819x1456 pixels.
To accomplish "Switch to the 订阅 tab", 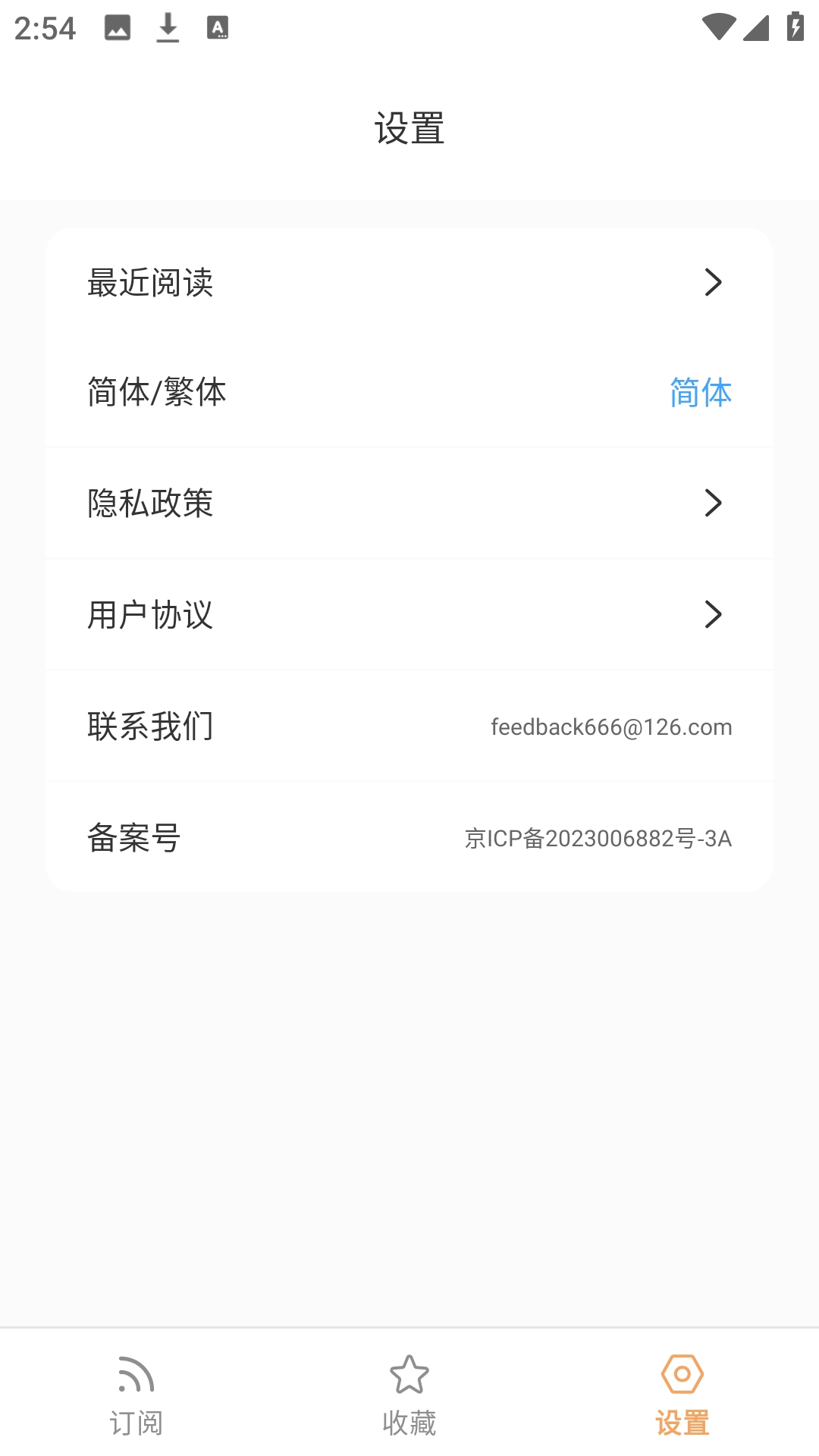I will pyautogui.click(x=136, y=1394).
